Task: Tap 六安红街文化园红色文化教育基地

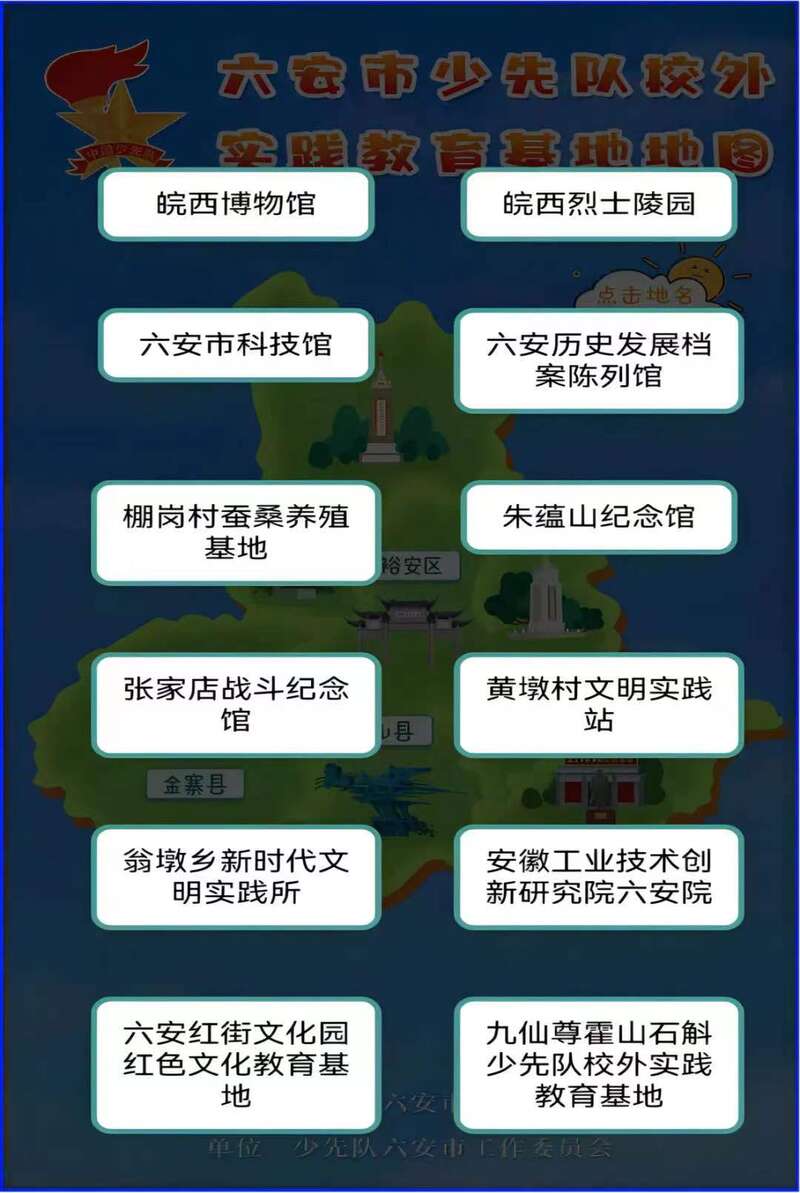Action: (236, 1064)
